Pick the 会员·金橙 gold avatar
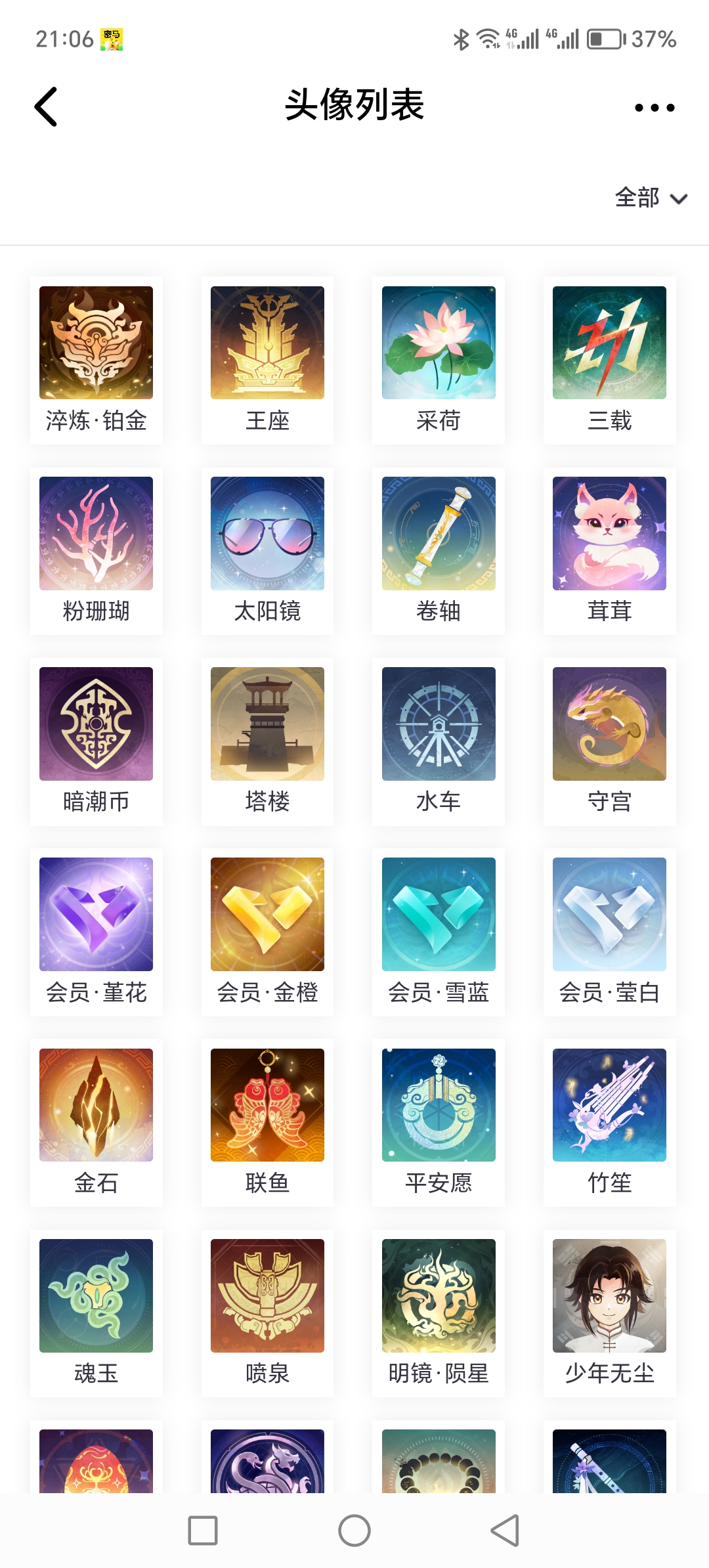 point(267,914)
